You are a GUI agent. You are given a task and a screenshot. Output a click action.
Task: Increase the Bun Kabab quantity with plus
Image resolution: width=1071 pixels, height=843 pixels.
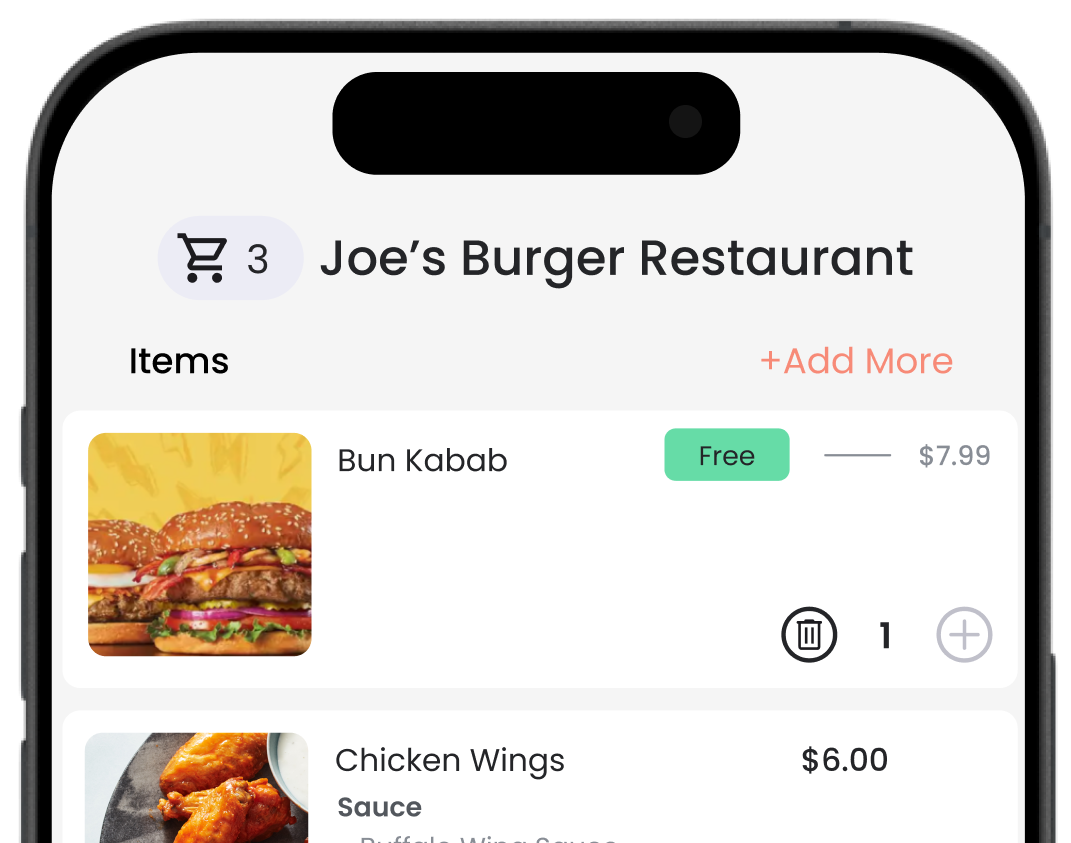click(x=964, y=635)
